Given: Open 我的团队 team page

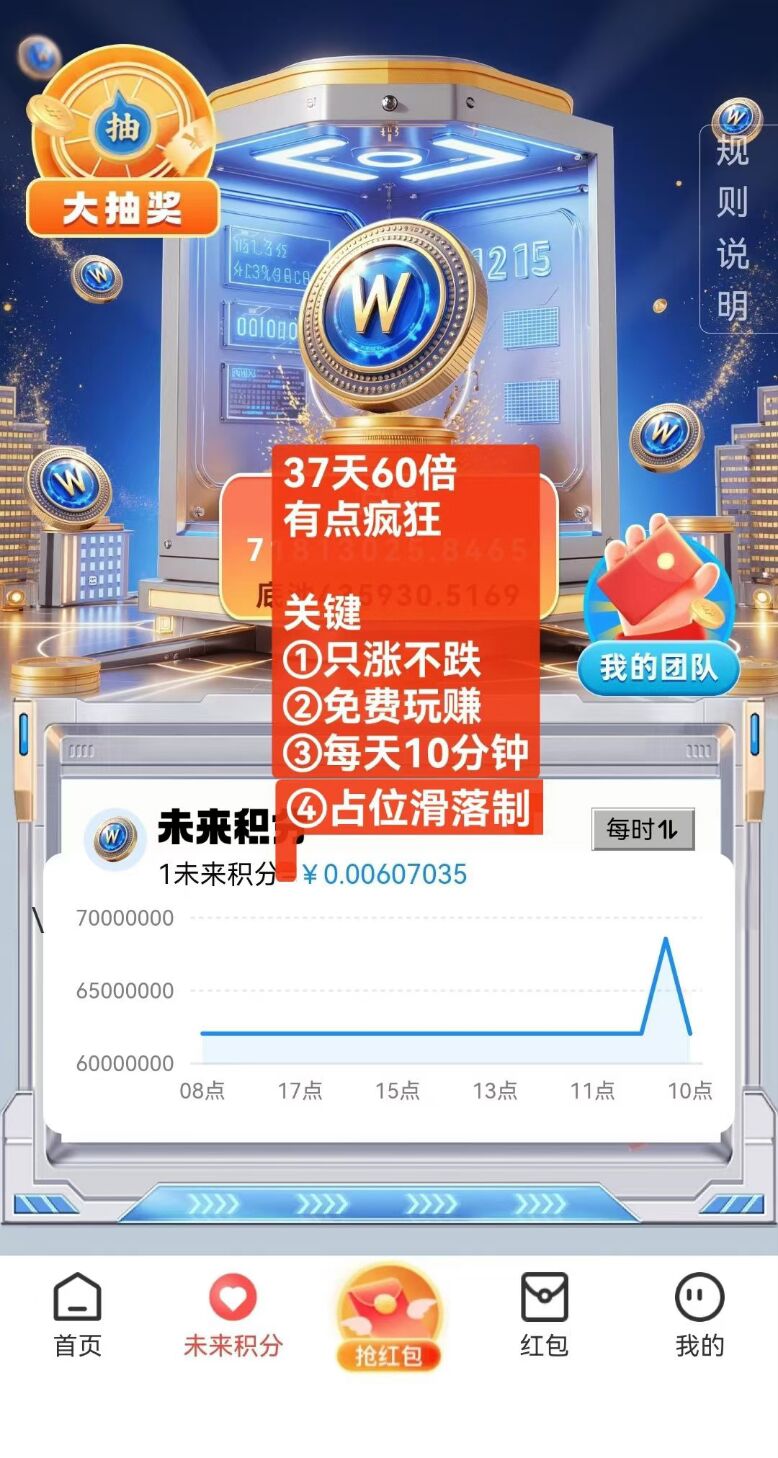Looking at the screenshot, I should (659, 622).
